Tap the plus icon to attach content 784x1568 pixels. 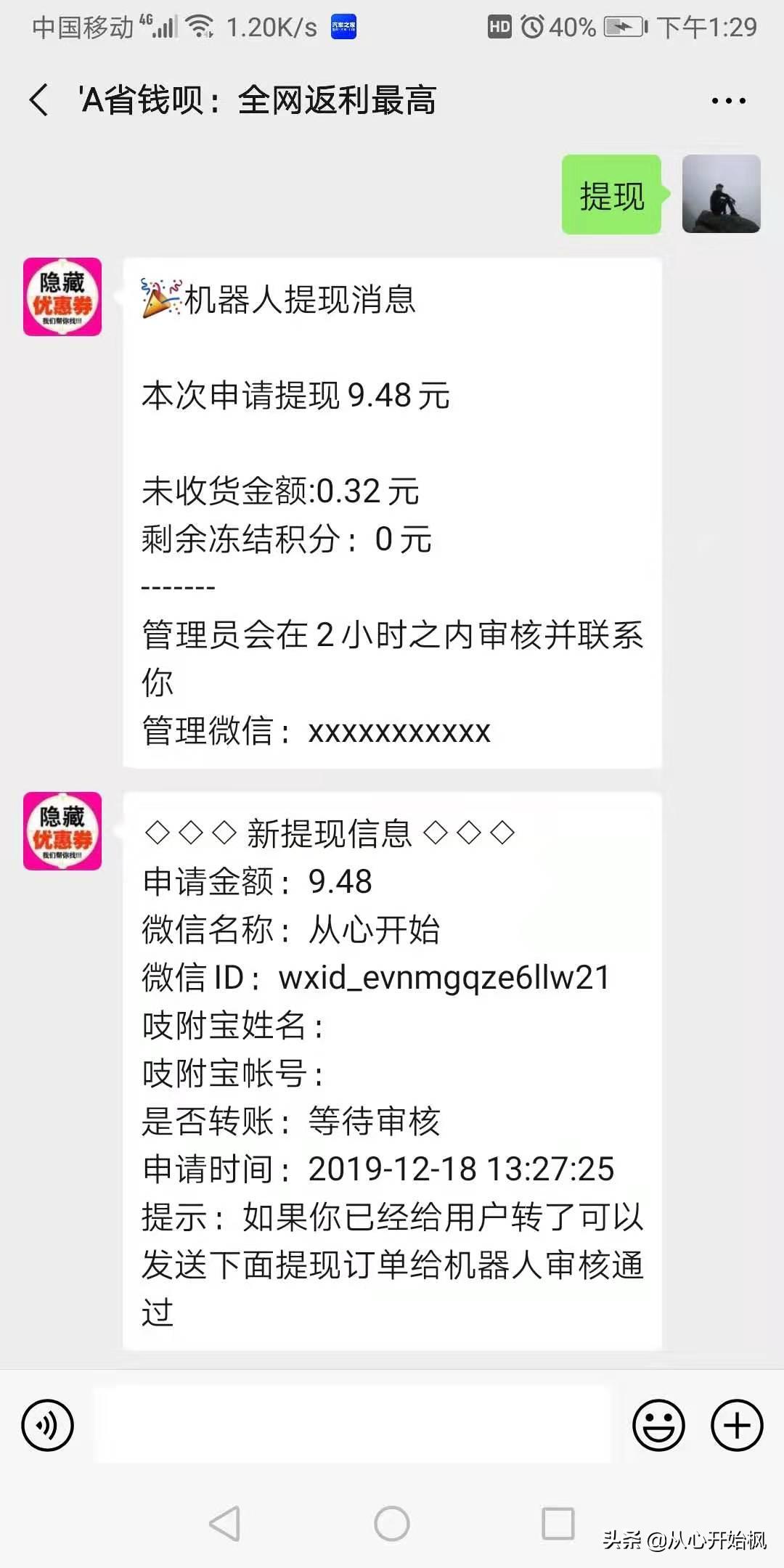[736, 1425]
